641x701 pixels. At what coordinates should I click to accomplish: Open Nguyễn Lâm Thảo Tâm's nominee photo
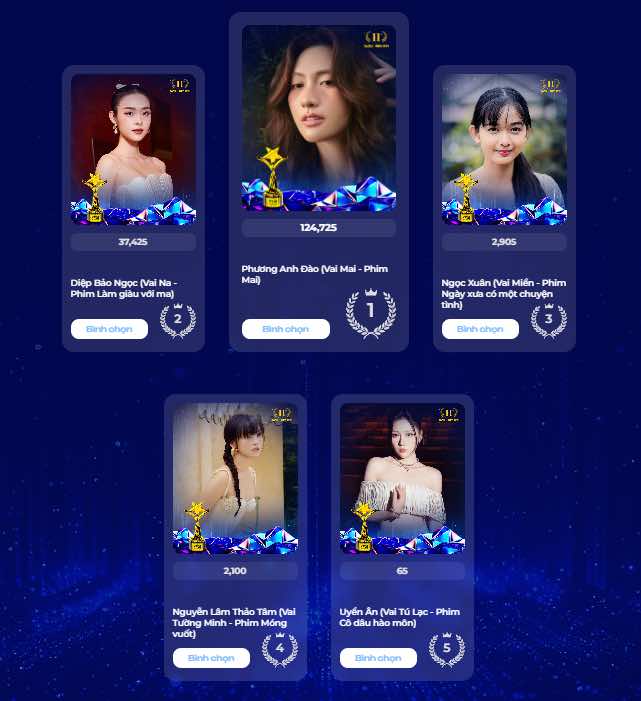point(235,475)
